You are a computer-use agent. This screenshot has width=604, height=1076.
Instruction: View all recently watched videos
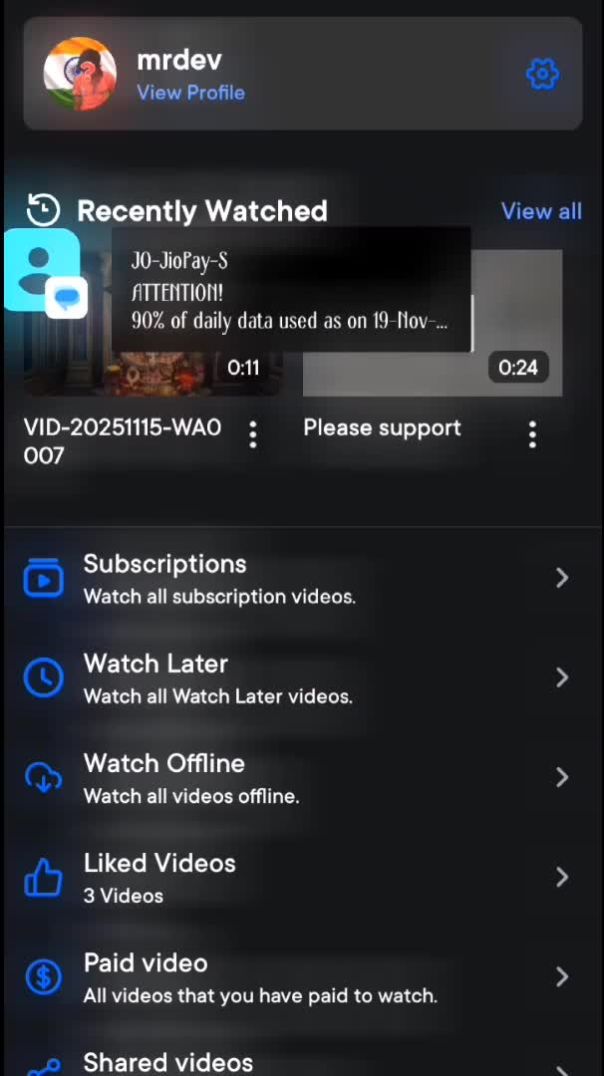click(541, 211)
